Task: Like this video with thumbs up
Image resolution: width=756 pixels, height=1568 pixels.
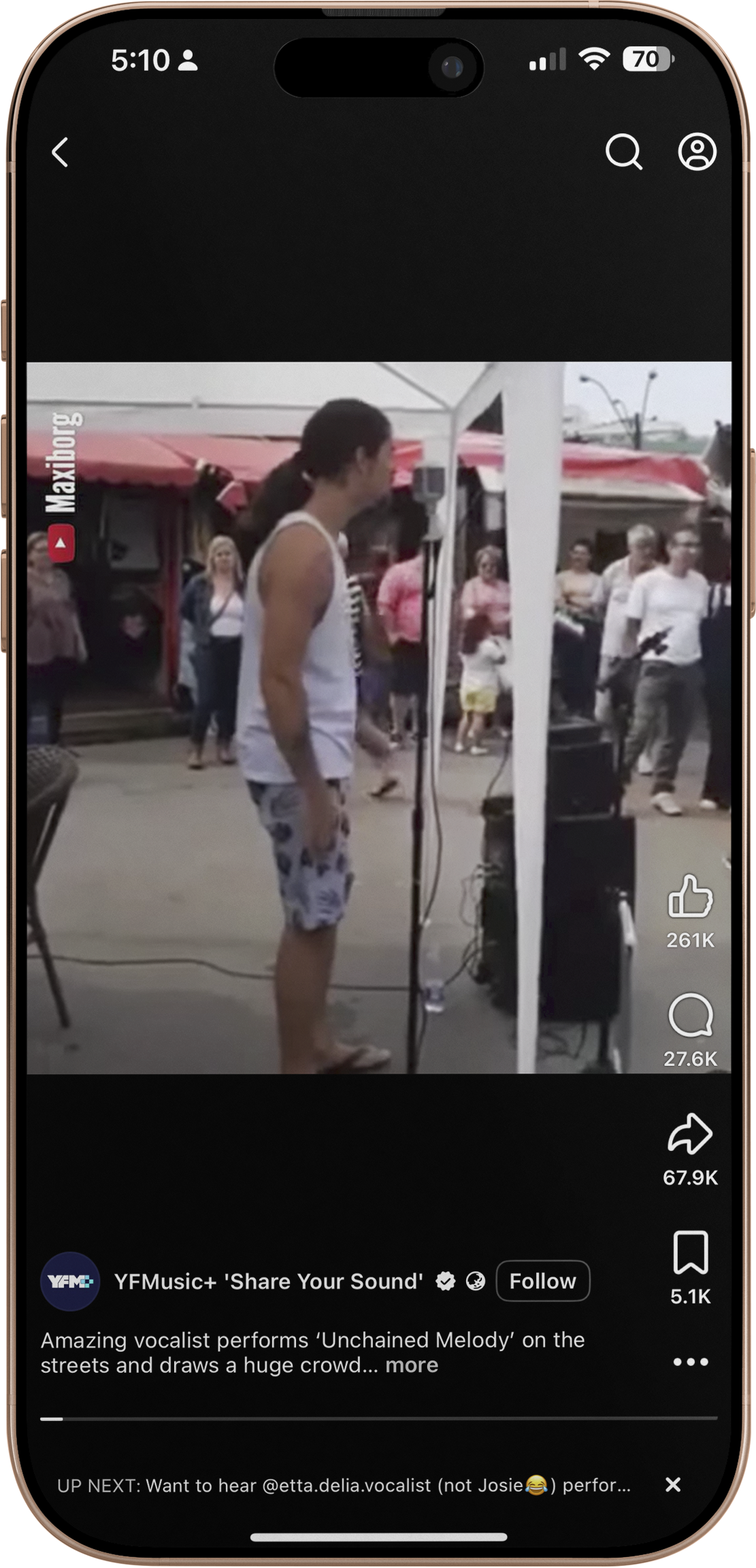Action: tap(690, 896)
